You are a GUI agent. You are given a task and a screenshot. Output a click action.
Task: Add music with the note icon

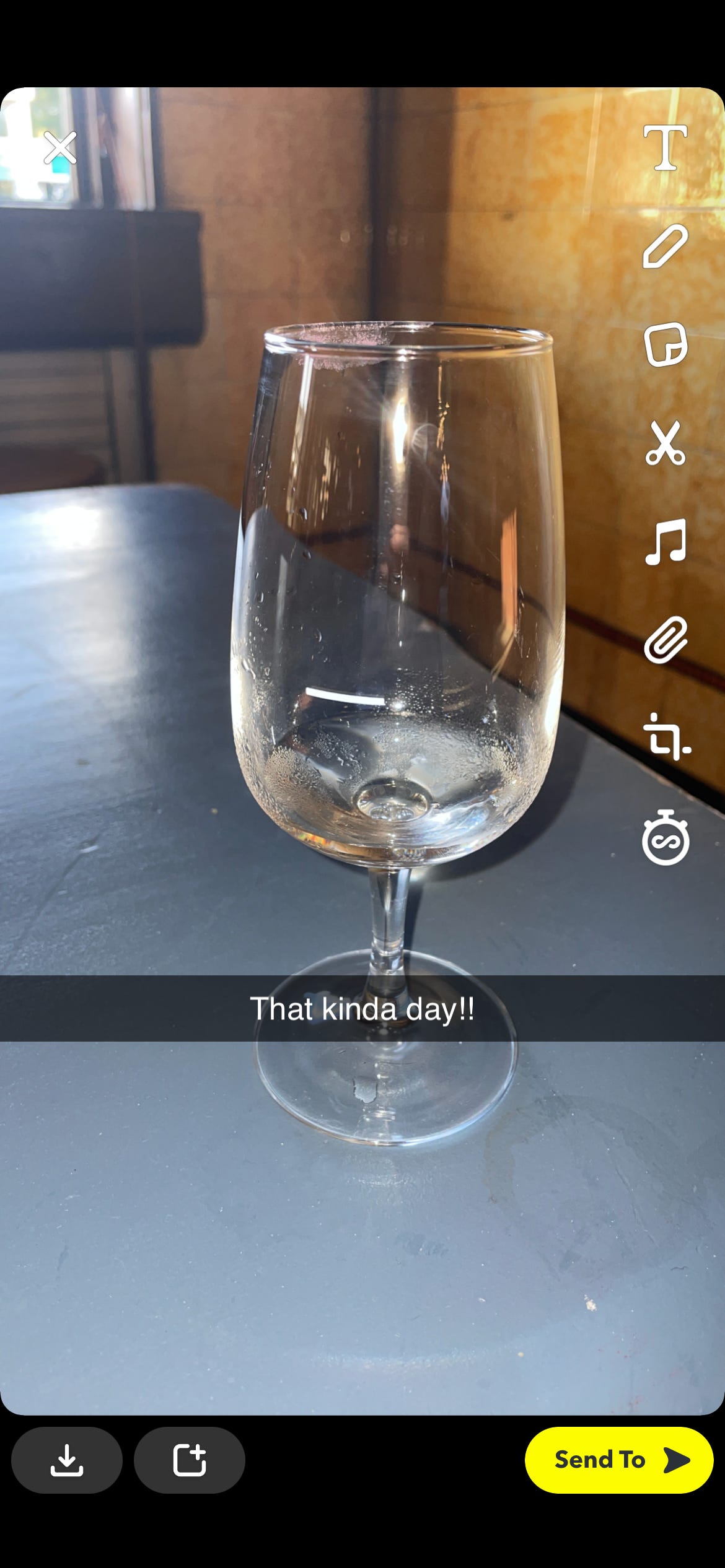[665, 542]
